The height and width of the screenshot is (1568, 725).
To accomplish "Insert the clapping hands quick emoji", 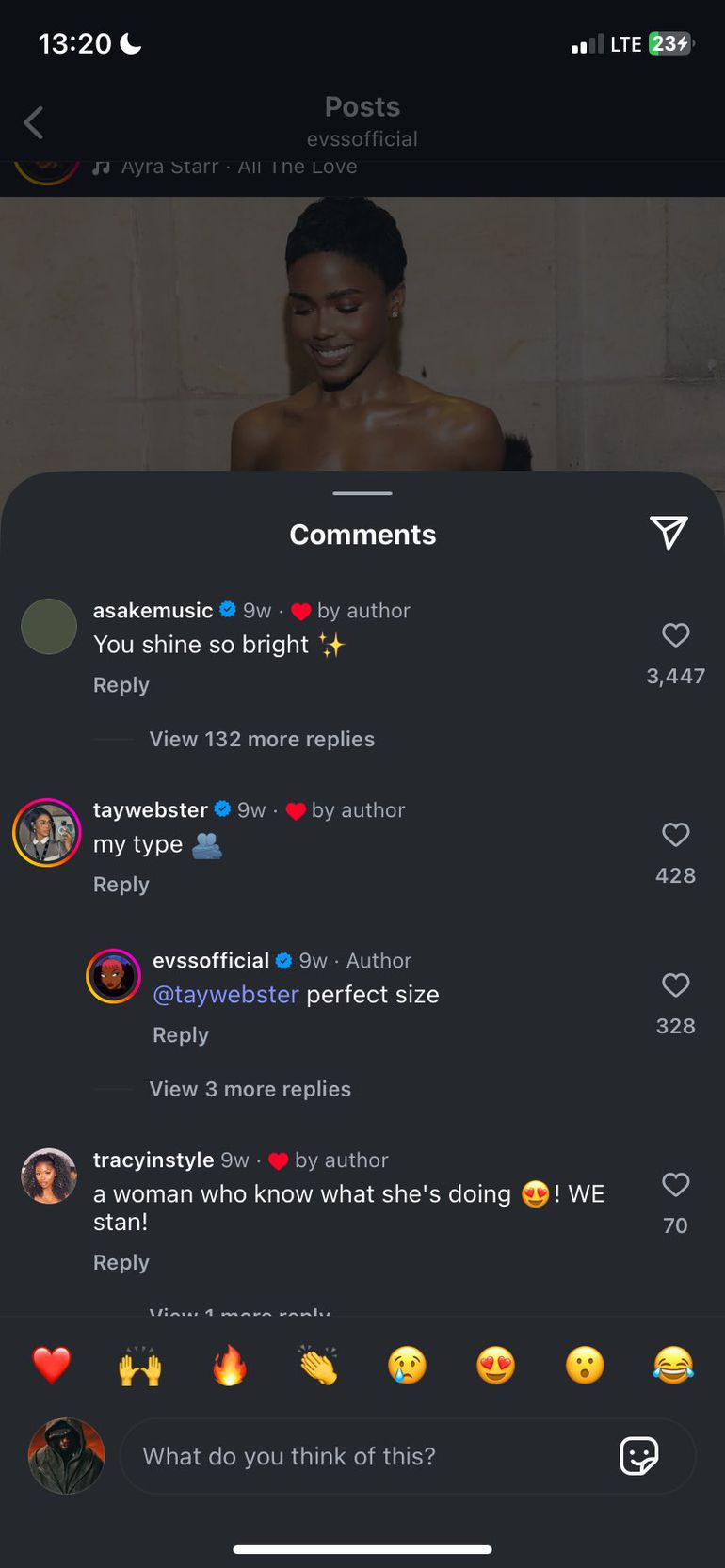I will (318, 1365).
